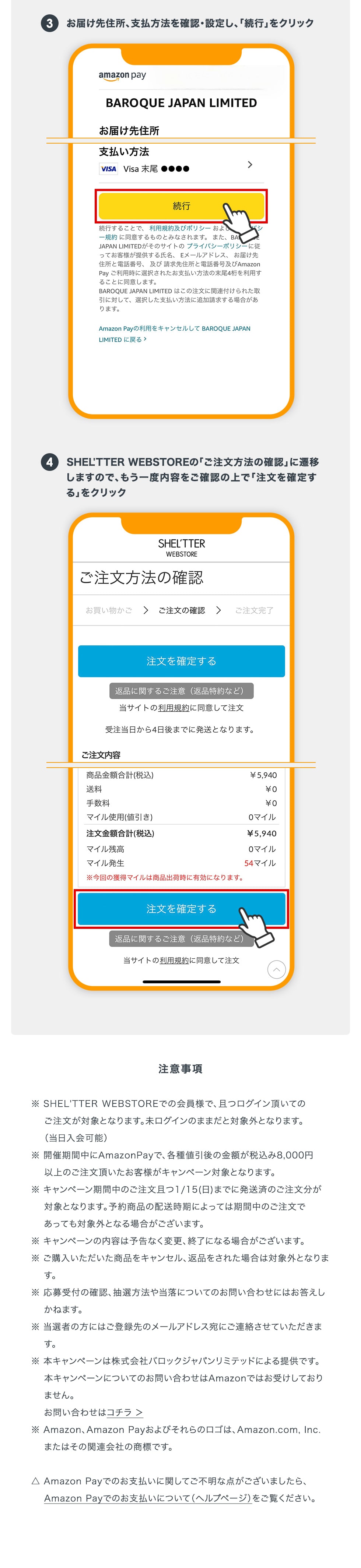The image size is (361, 1568).
Task: Open the Amazon Pay payment help page link
Action: click(x=147, y=1497)
